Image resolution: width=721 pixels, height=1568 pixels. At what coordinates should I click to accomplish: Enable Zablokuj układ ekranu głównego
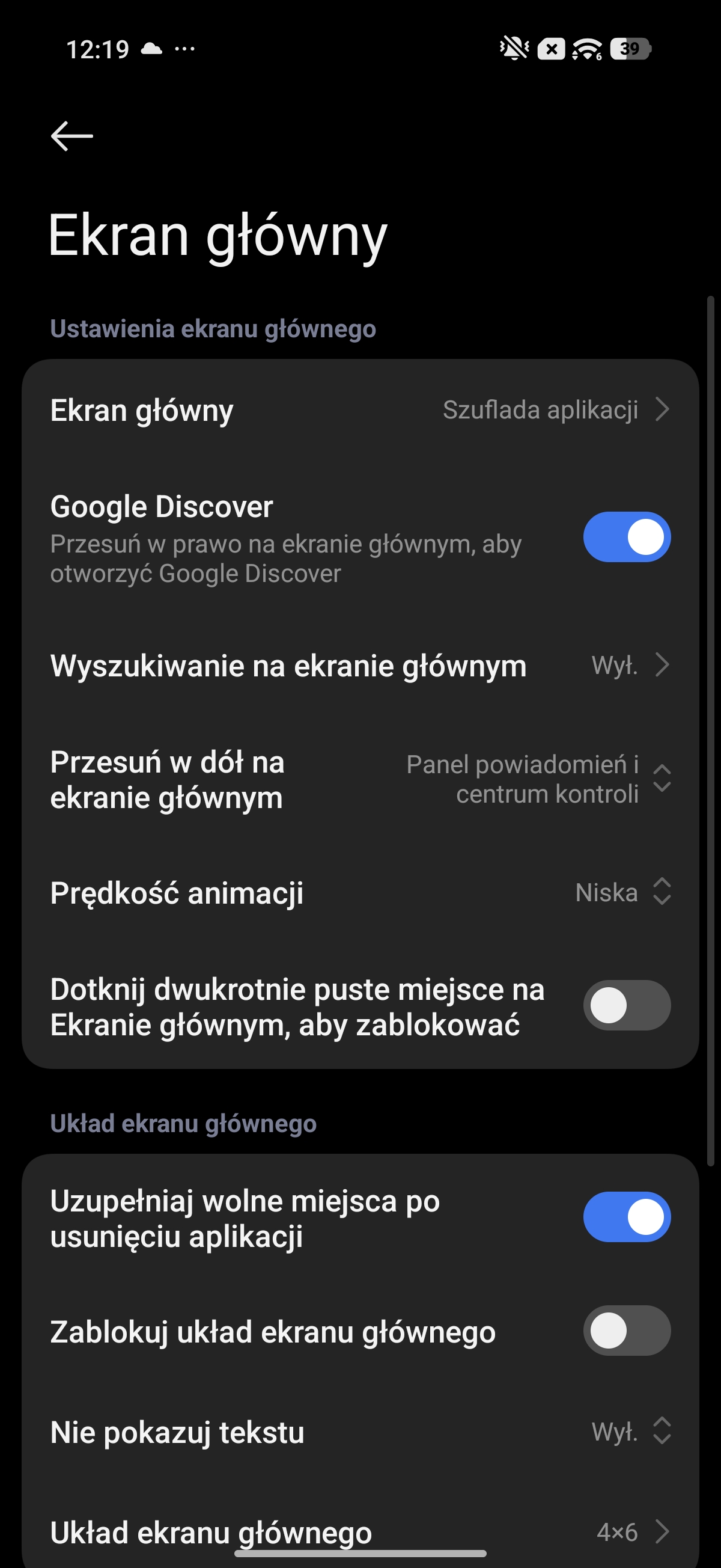click(626, 1331)
